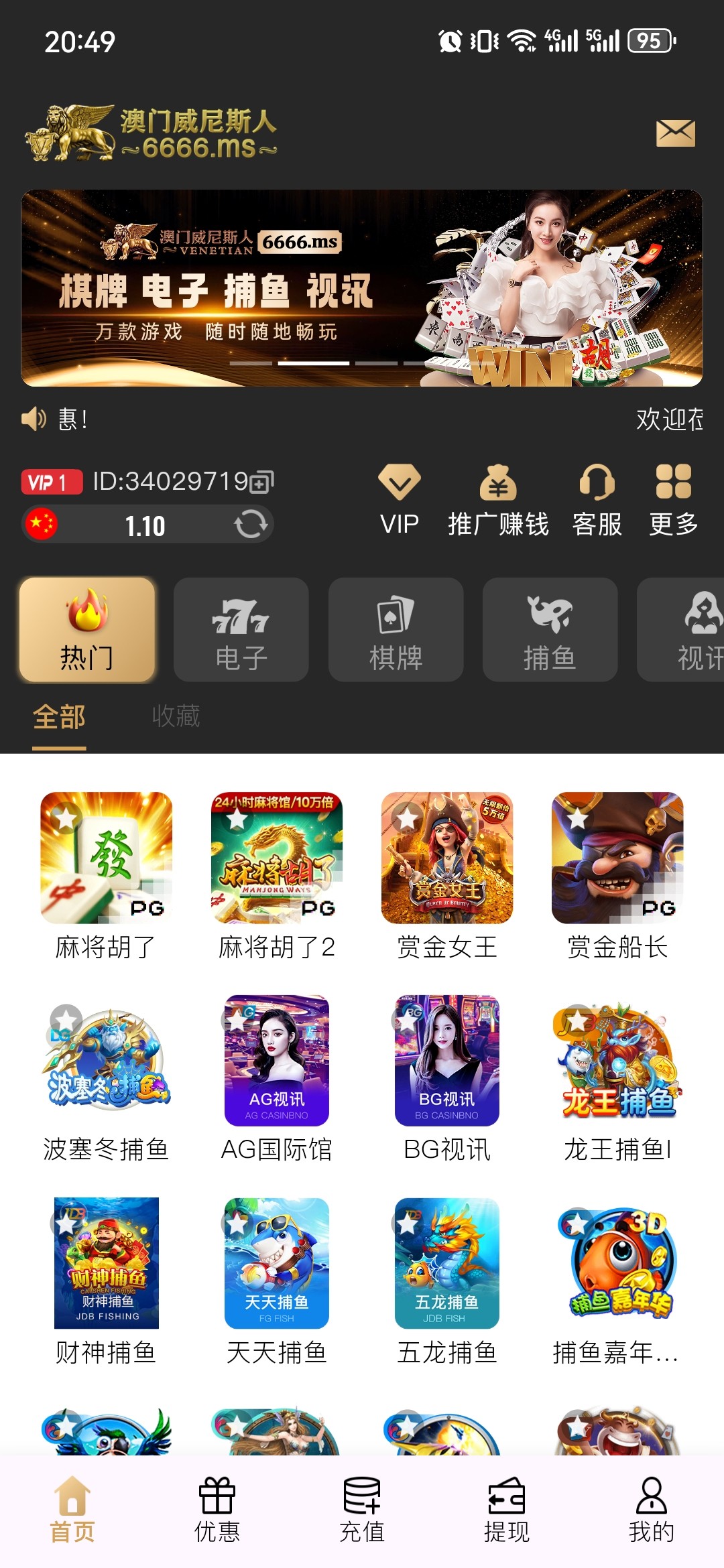Switch to the 棋牌 game category
Image resolution: width=724 pixels, height=1568 pixels.
coord(396,630)
